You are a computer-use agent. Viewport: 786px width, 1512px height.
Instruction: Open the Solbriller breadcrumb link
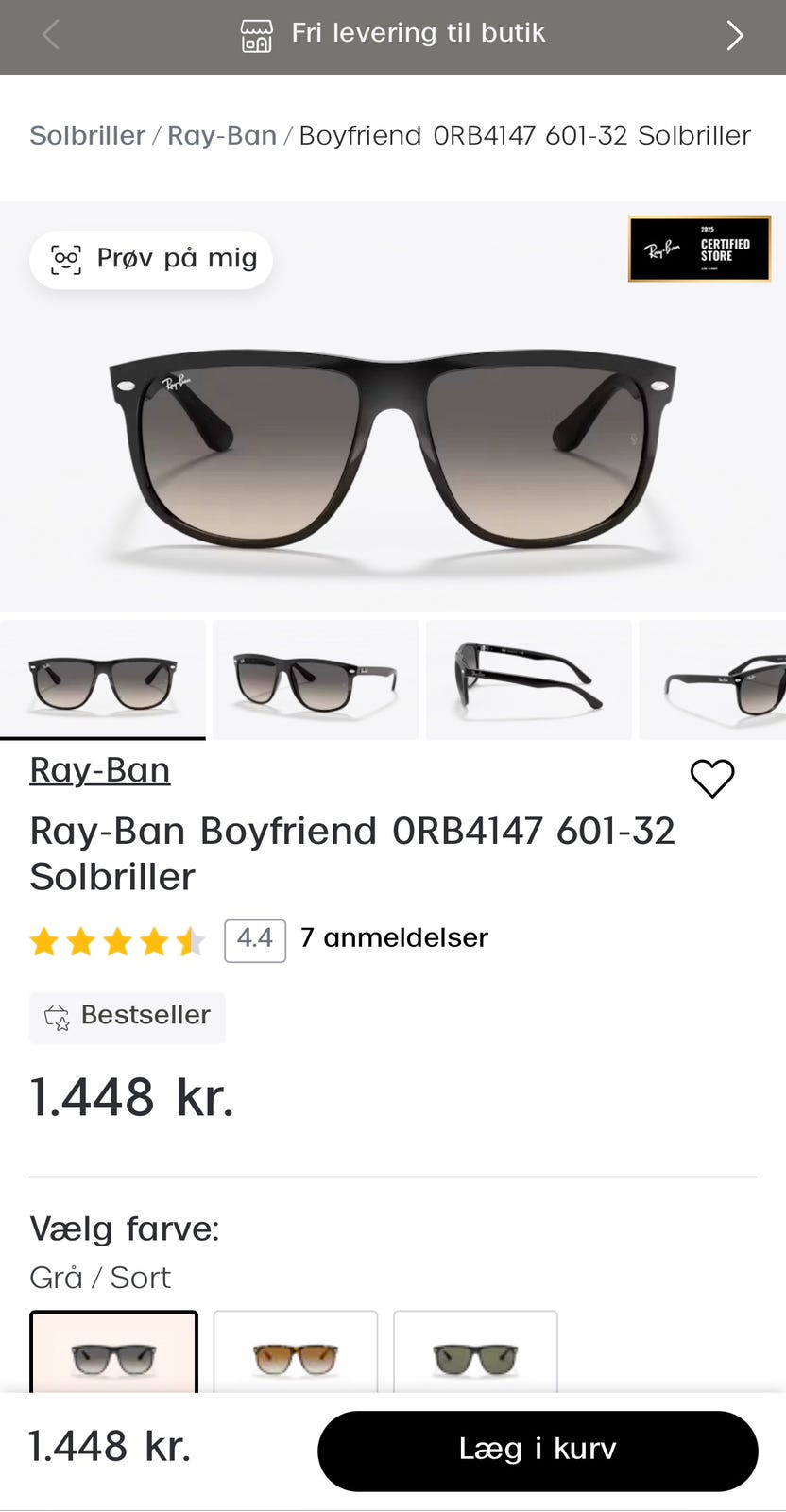(87, 135)
